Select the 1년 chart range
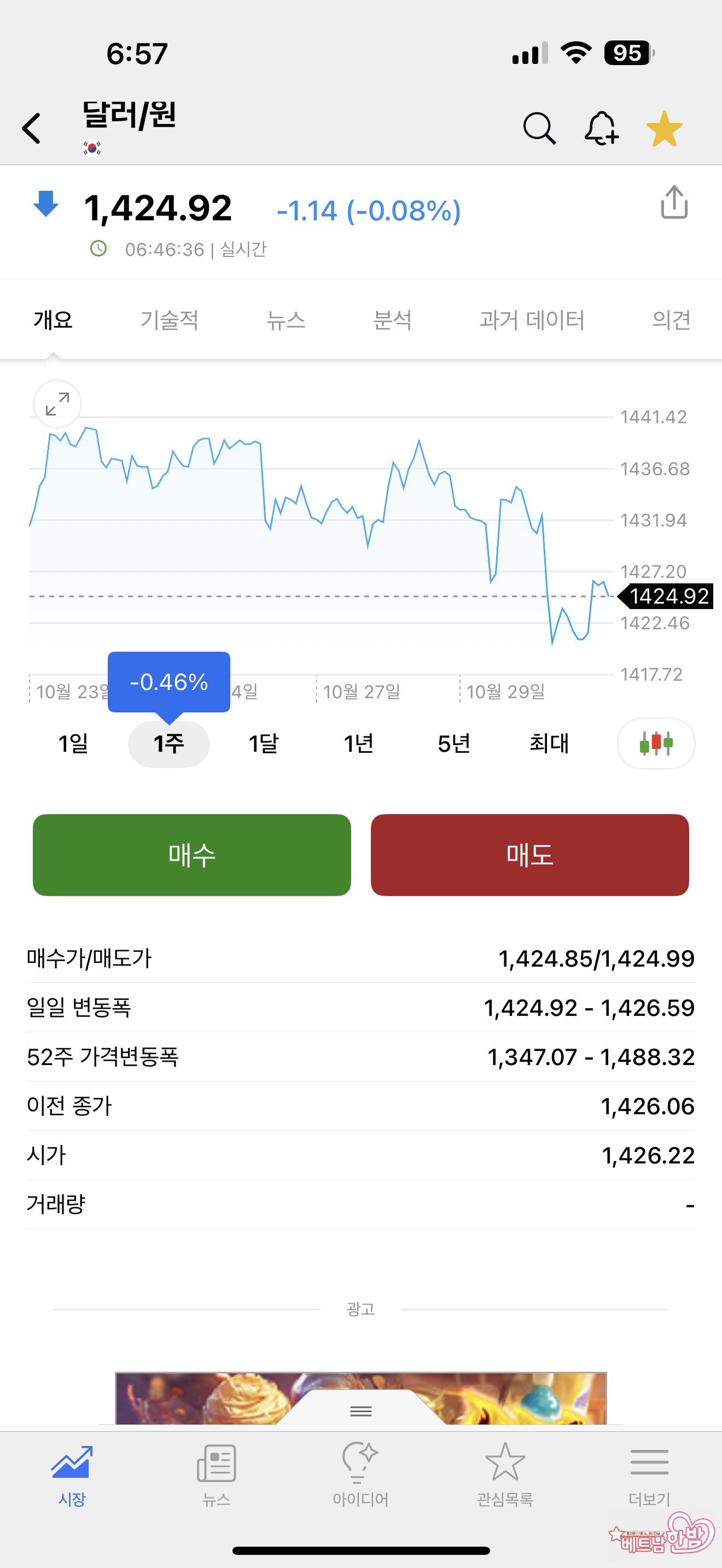722x1568 pixels. 359,744
